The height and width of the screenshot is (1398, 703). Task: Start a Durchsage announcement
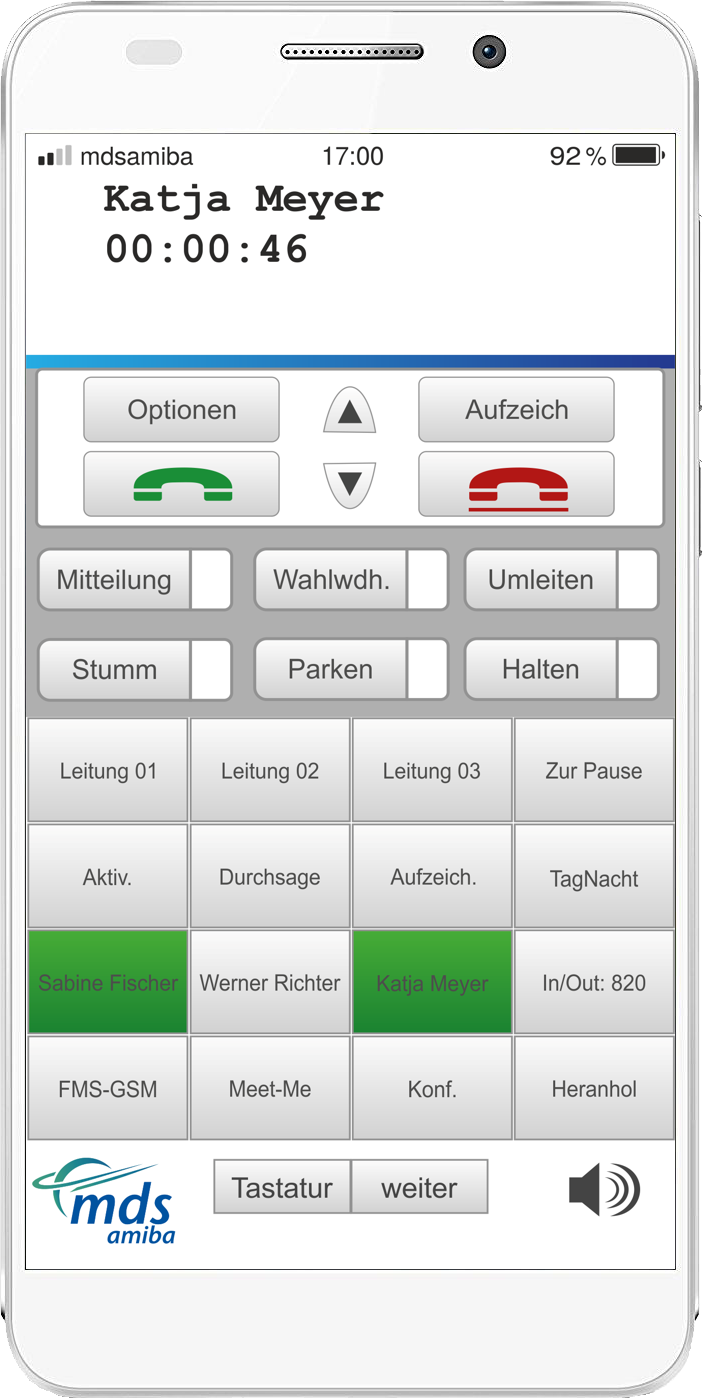point(270,877)
